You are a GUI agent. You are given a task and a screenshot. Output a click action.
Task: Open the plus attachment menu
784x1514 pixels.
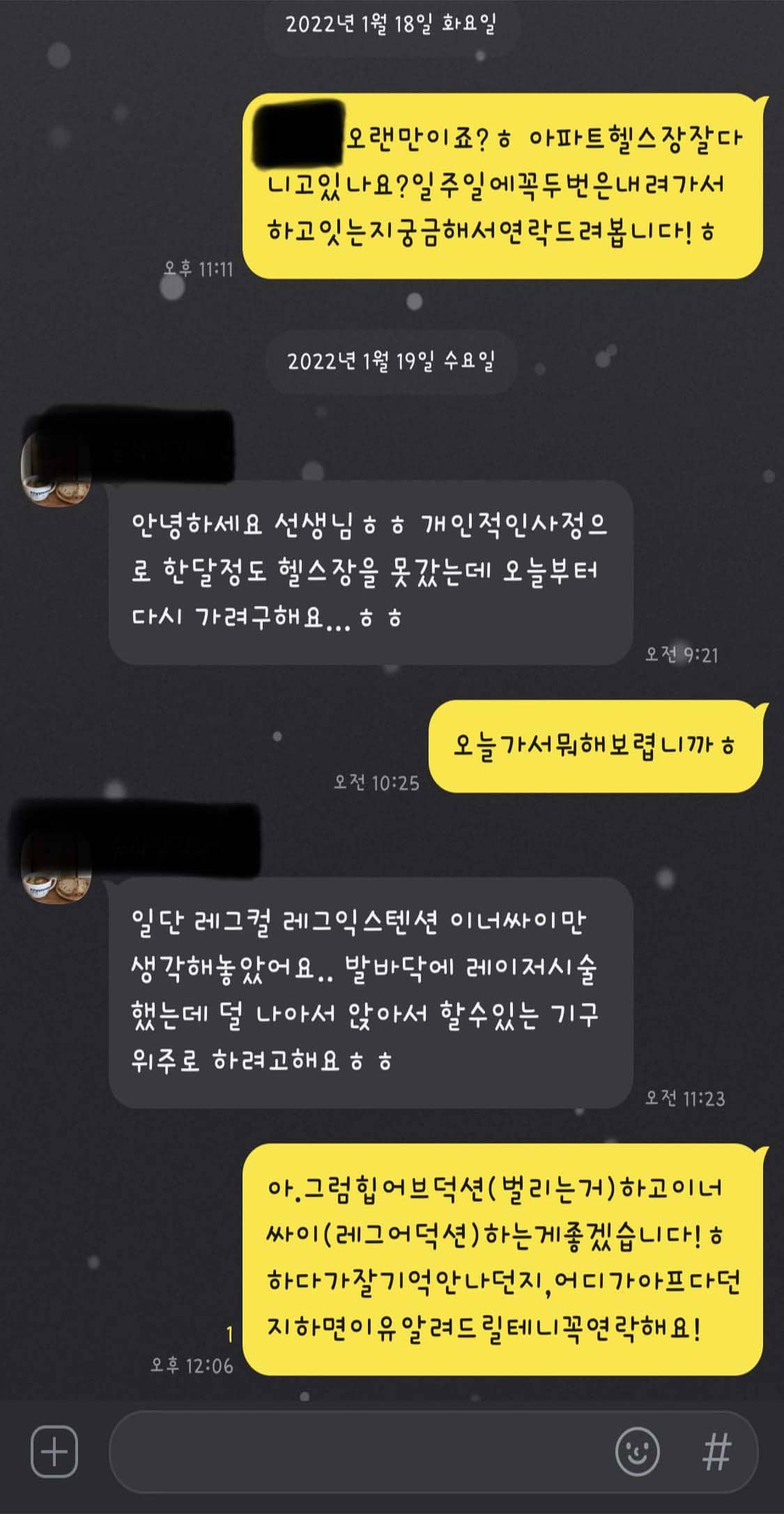click(x=54, y=1453)
